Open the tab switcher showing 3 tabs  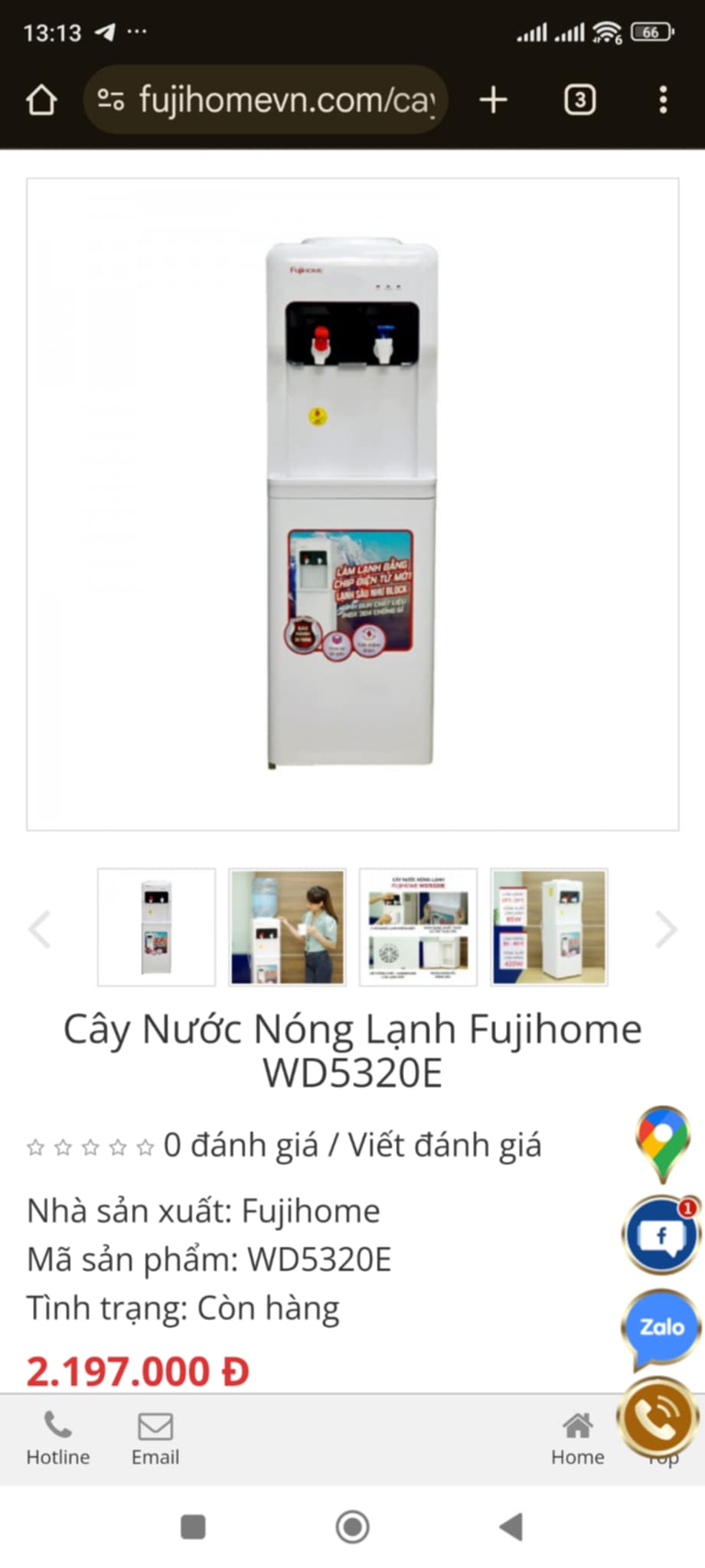(x=579, y=100)
